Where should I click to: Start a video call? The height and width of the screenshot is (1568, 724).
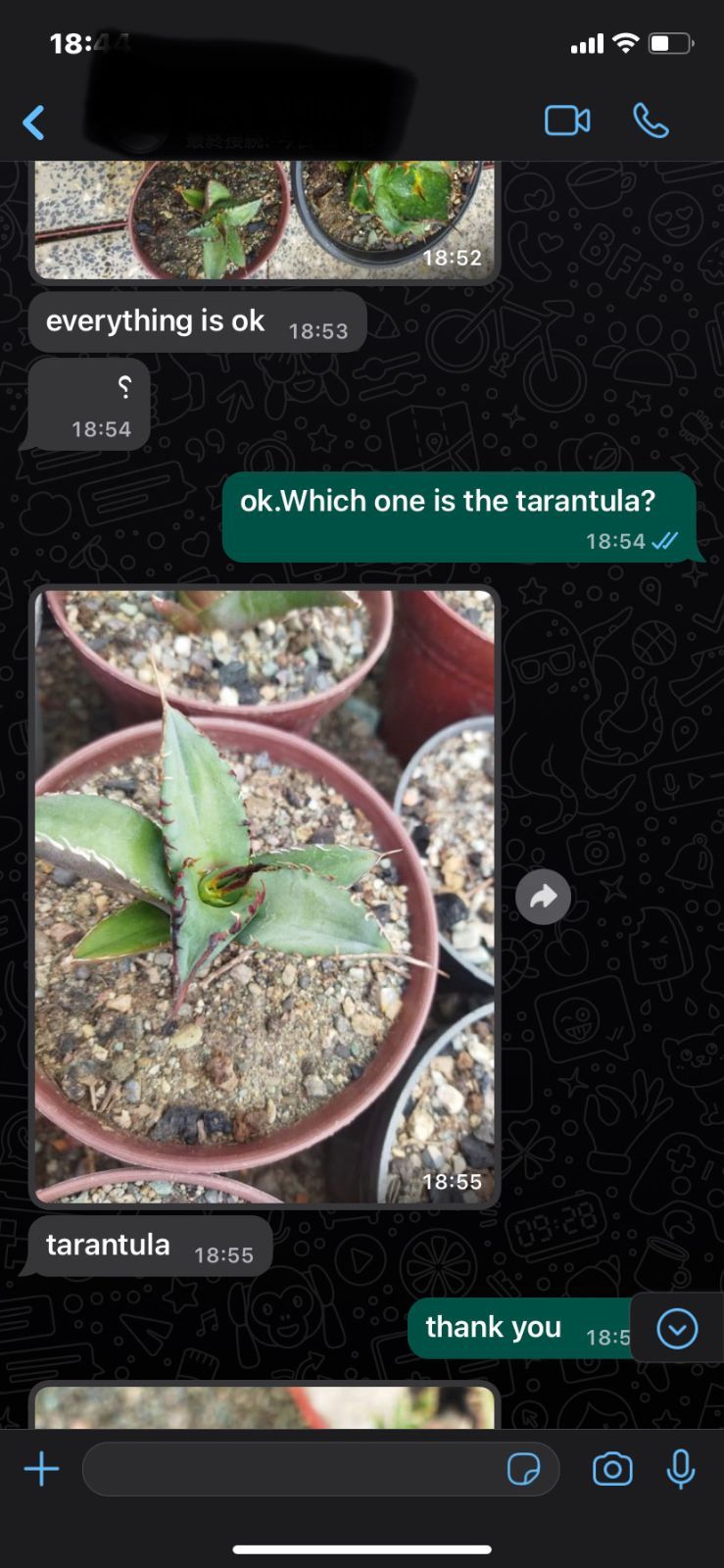pyautogui.click(x=567, y=121)
